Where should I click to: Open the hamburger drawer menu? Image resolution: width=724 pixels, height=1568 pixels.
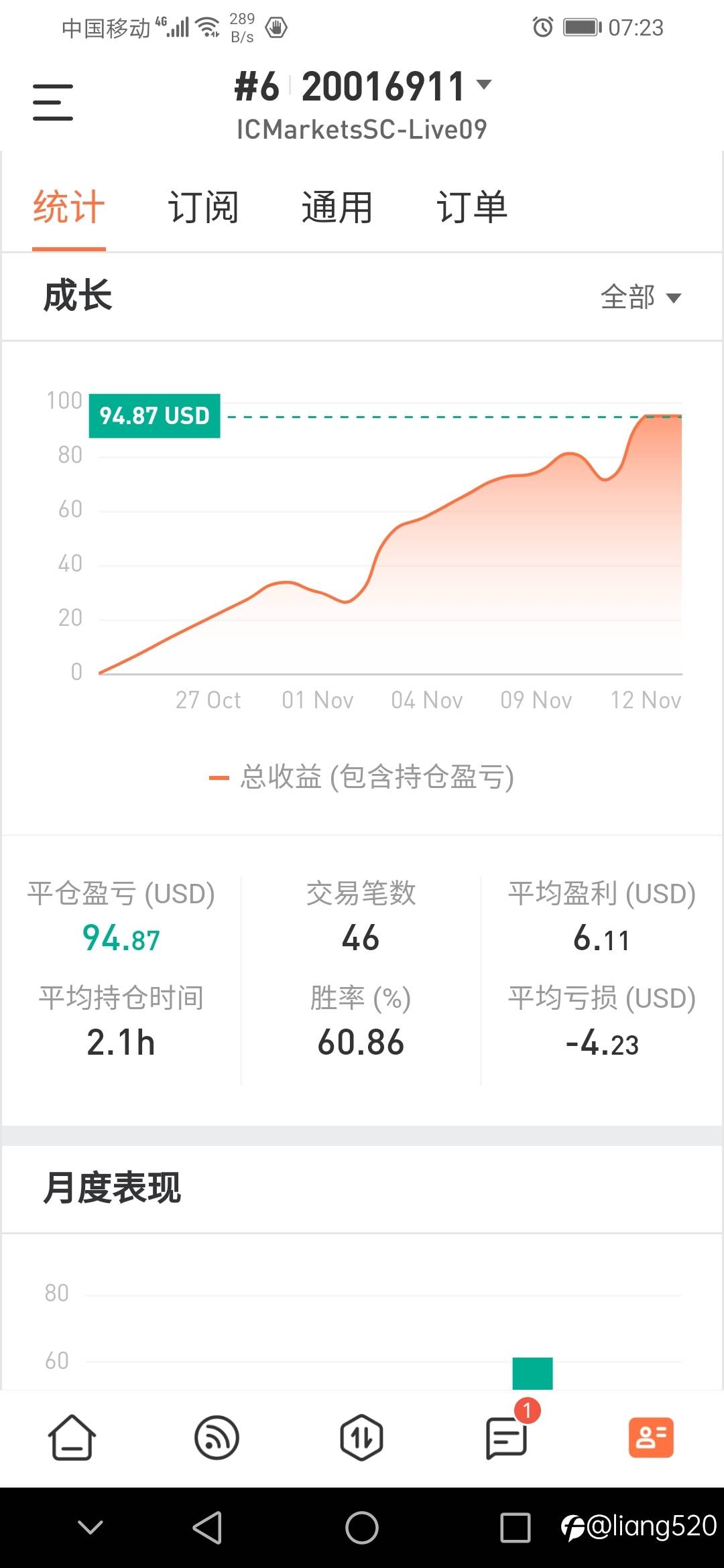click(x=53, y=103)
